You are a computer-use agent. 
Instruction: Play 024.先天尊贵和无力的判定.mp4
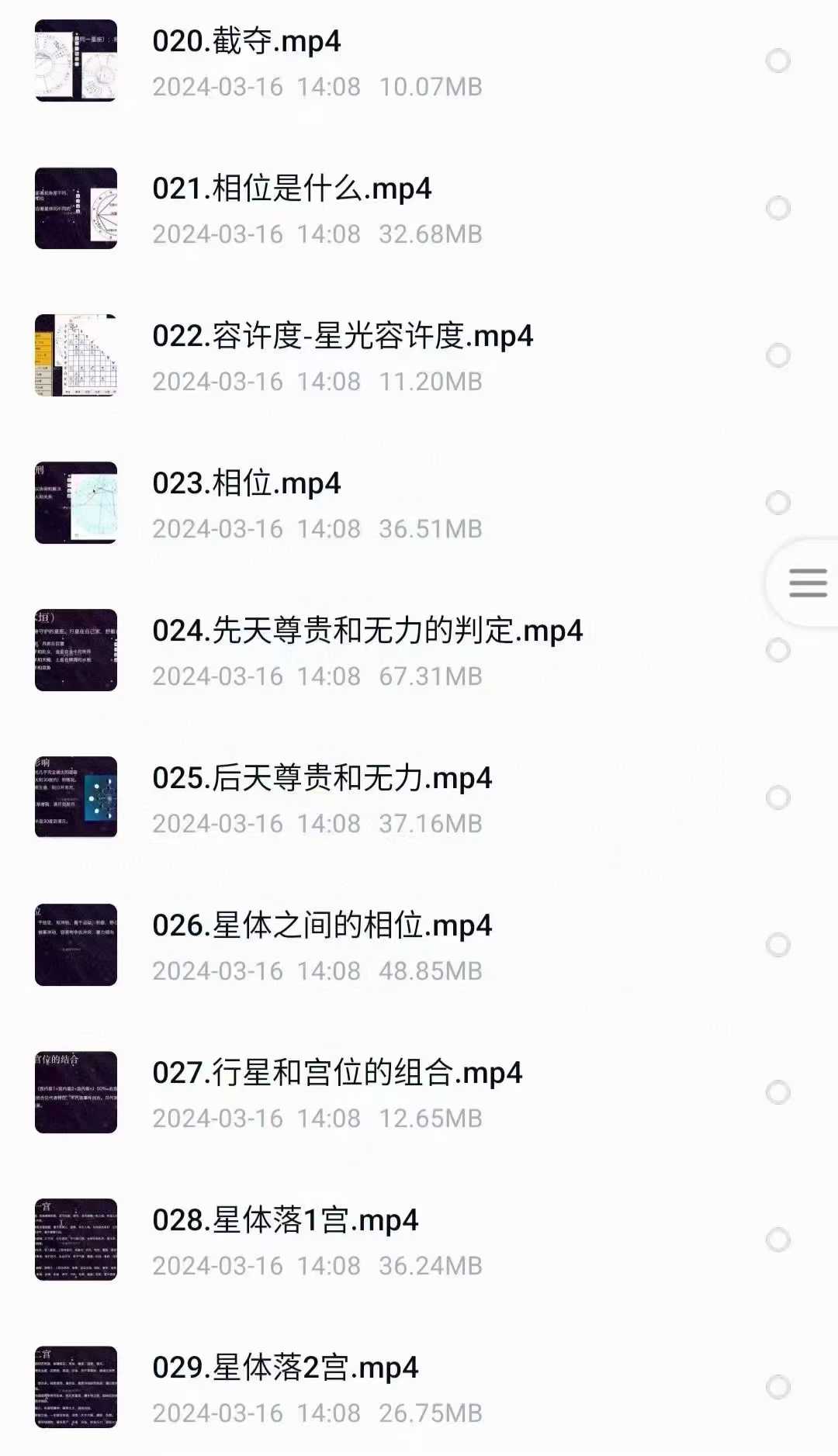(367, 631)
